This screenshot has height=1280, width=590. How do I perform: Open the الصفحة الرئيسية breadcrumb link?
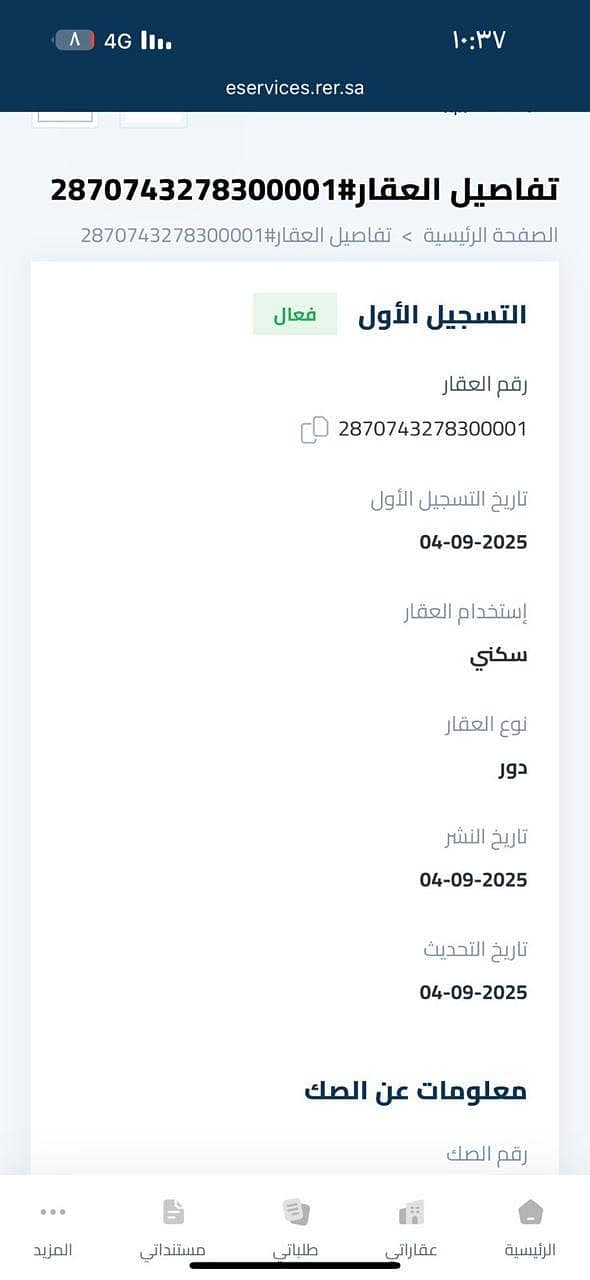491,236
